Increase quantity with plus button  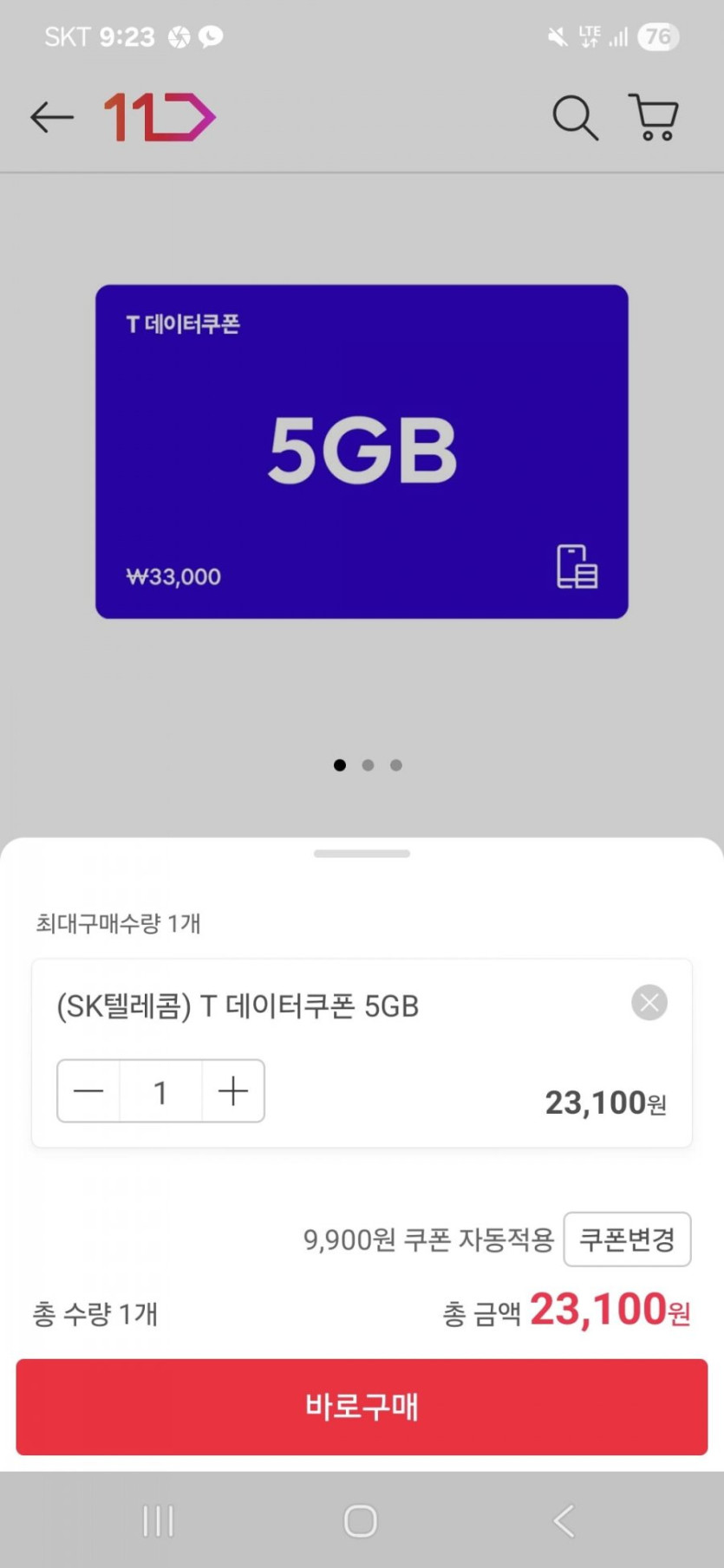coord(233,1090)
